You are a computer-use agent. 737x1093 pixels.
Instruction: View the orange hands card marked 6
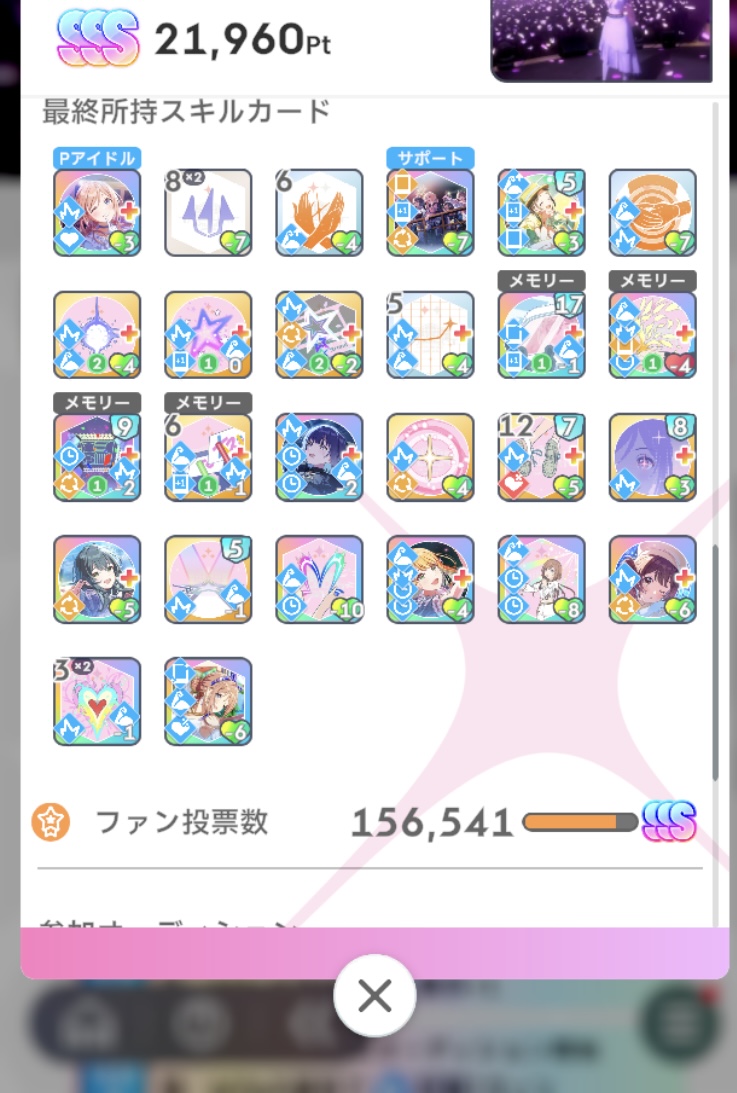[x=319, y=213]
